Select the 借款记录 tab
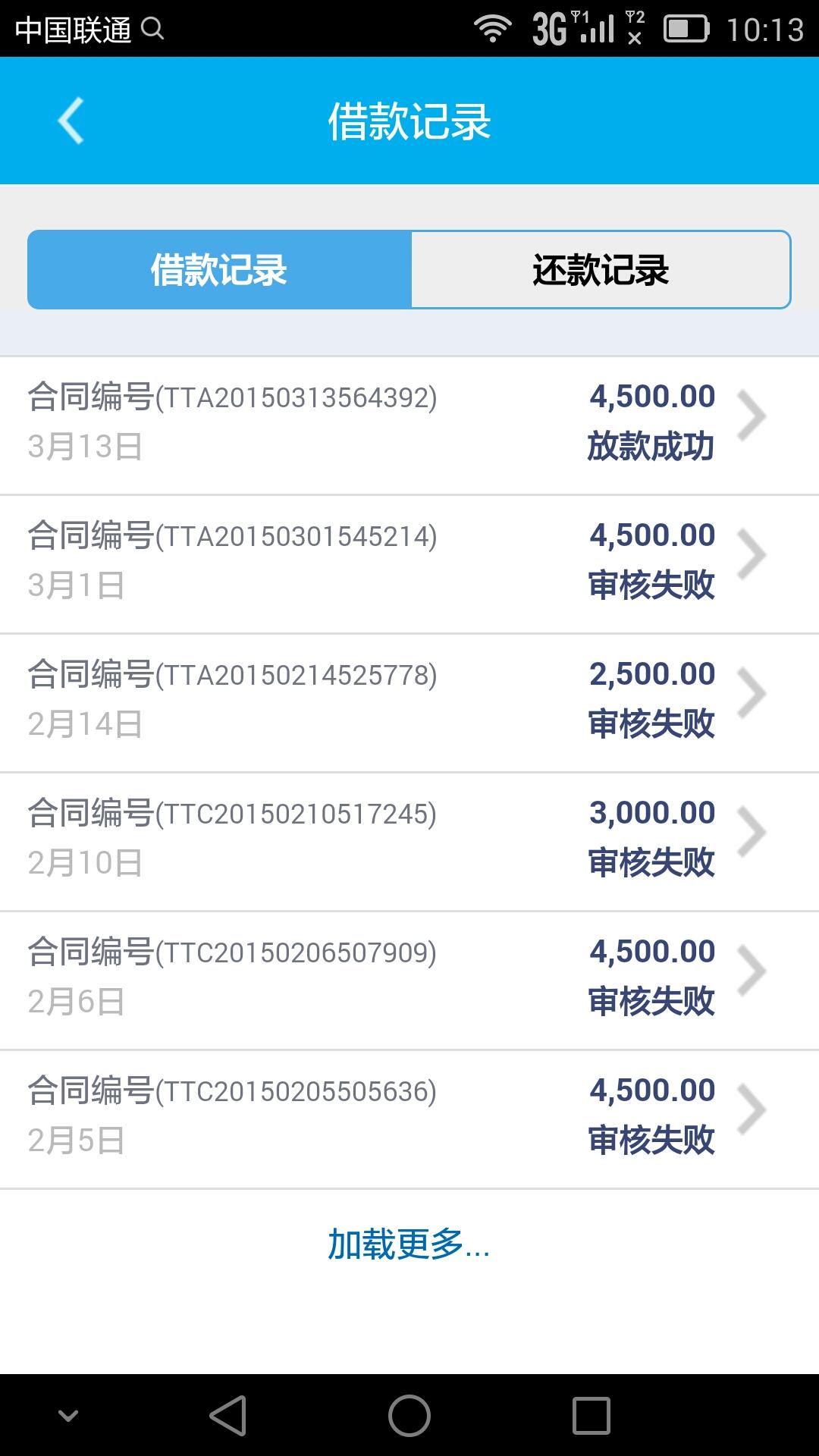This screenshot has height=1456, width=819. tap(220, 270)
